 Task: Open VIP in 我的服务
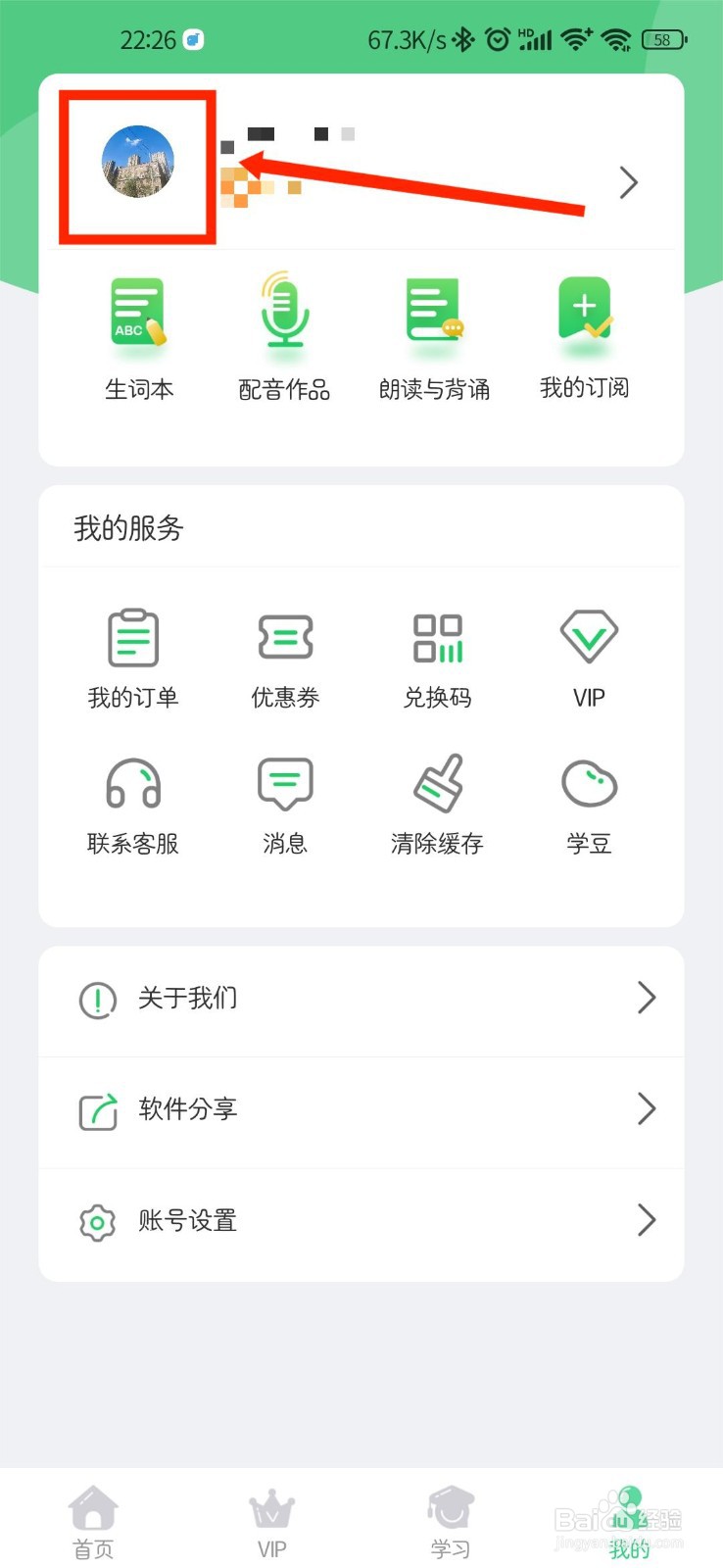[589, 659]
